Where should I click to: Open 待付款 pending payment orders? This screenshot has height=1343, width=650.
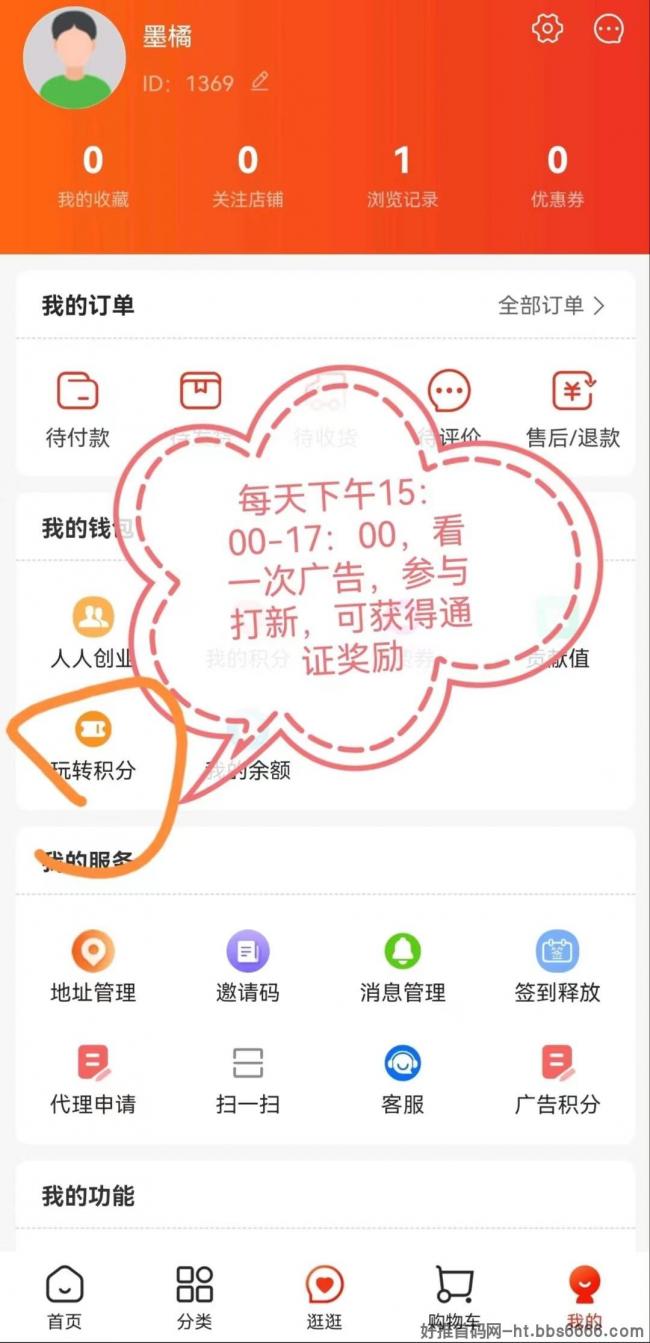[78, 410]
